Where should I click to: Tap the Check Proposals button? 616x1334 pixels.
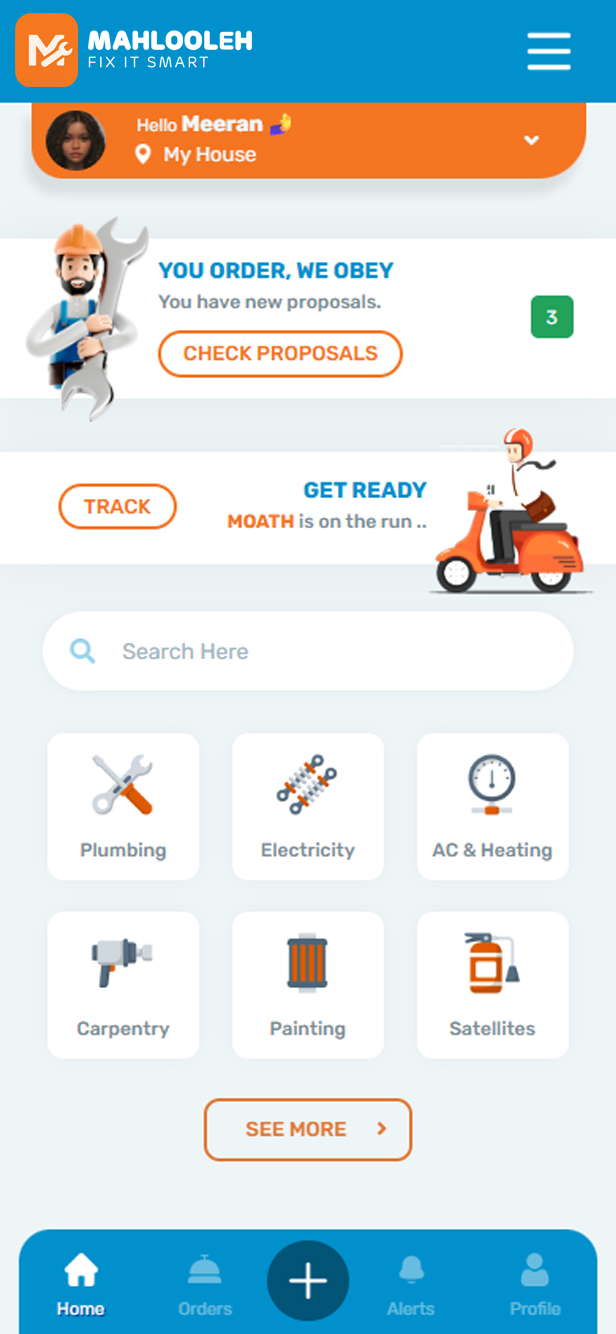[x=280, y=354]
